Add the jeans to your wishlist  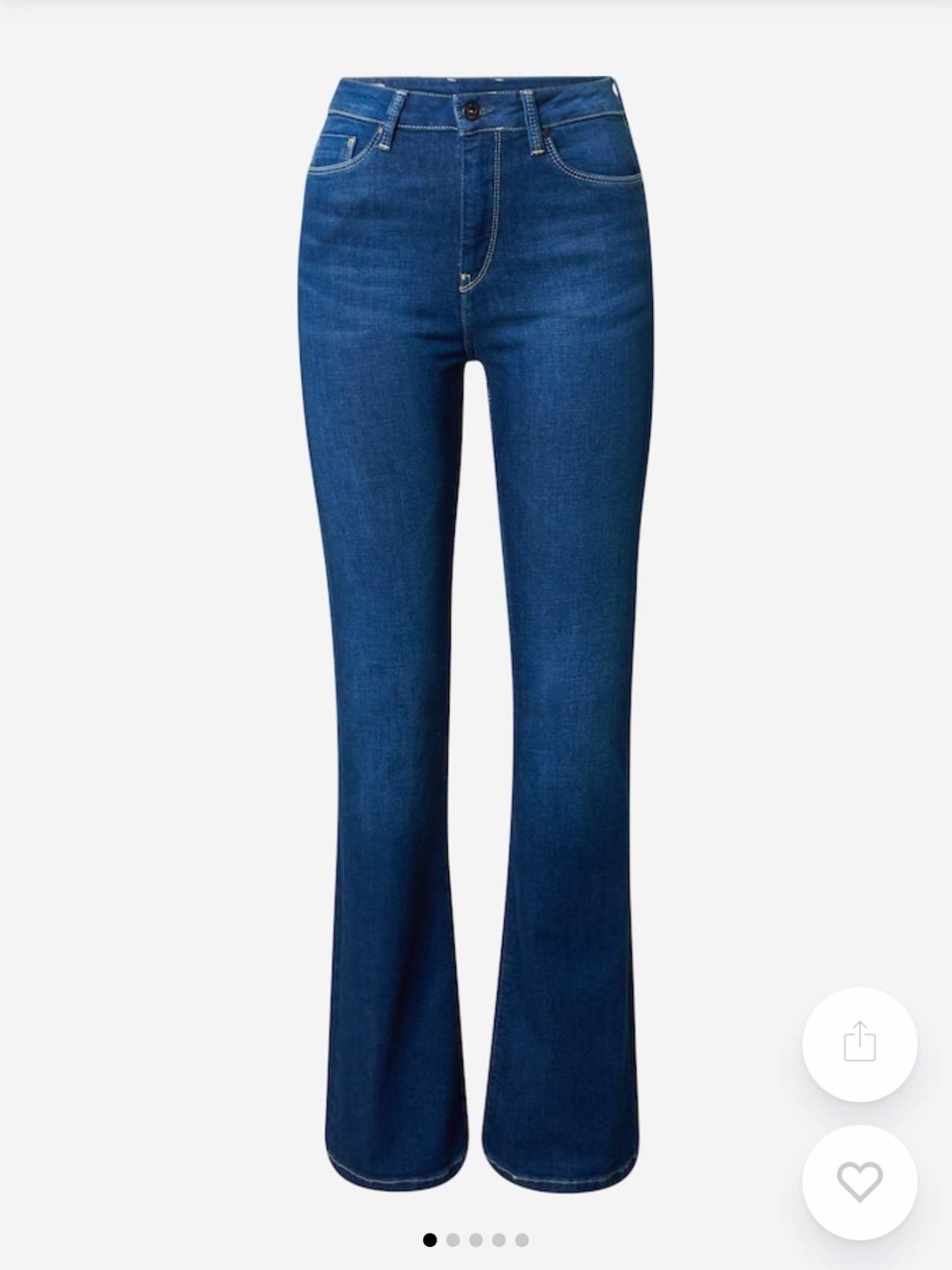pyautogui.click(x=859, y=1181)
